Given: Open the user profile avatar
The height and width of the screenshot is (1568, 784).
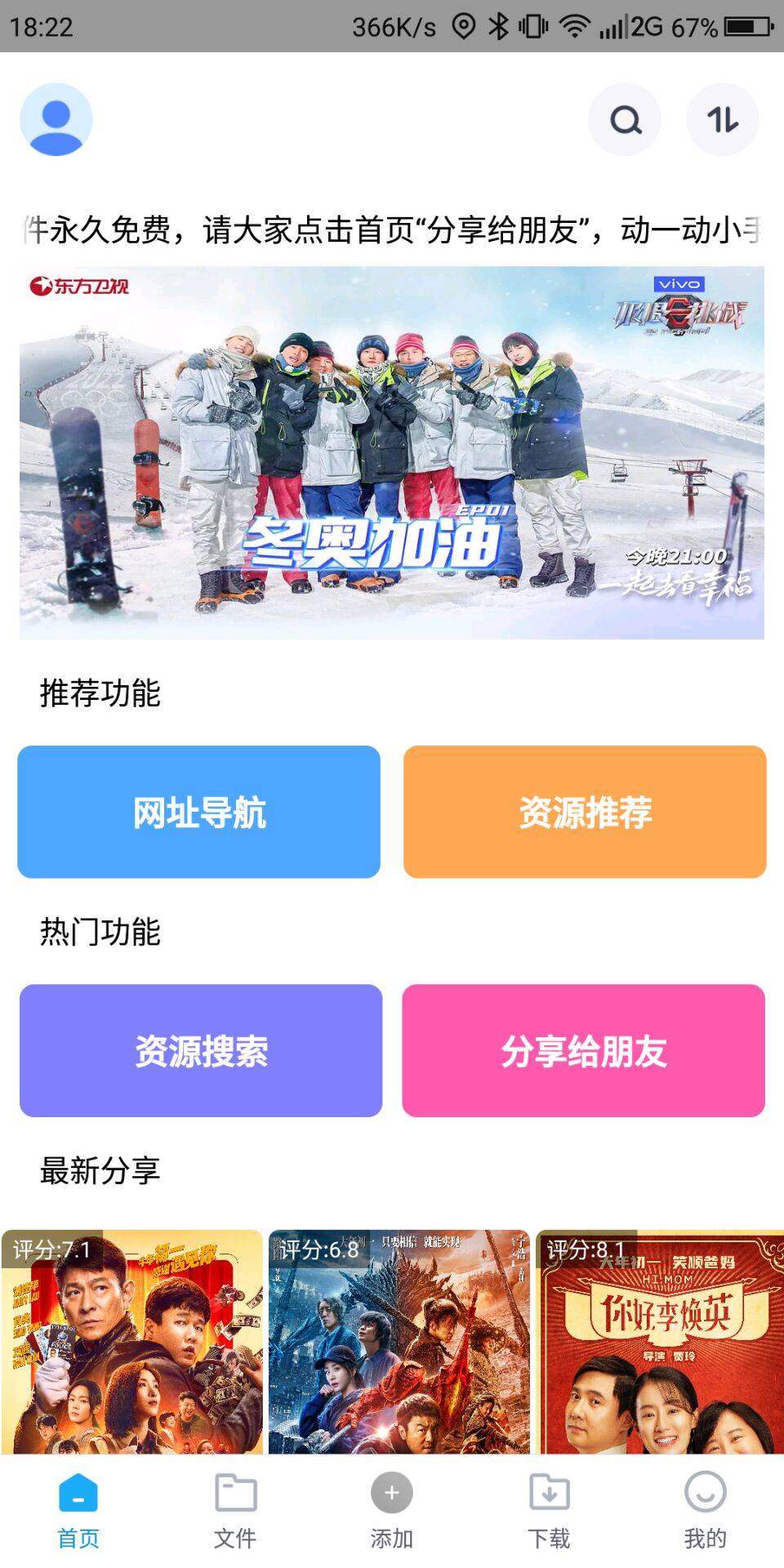Looking at the screenshot, I should 56,119.
